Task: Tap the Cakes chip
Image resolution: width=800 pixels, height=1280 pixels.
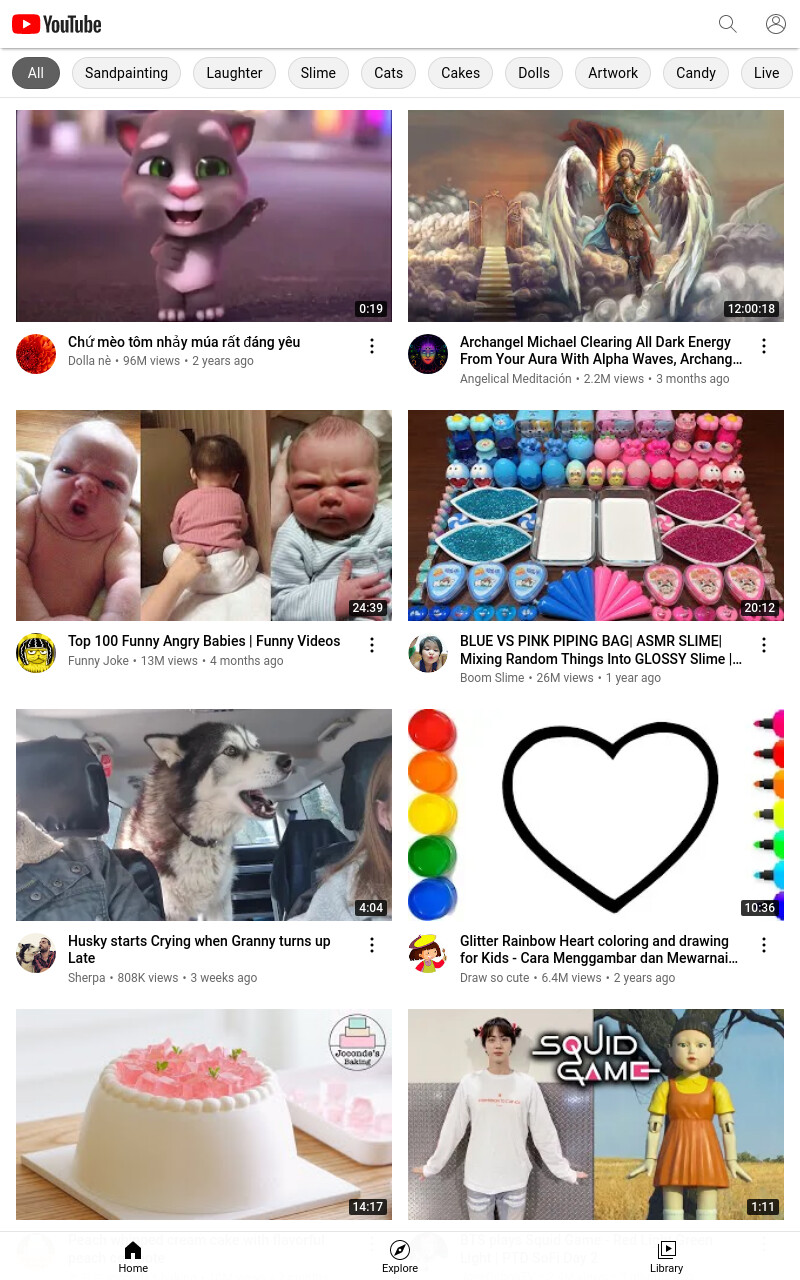Action: pyautogui.click(x=460, y=73)
